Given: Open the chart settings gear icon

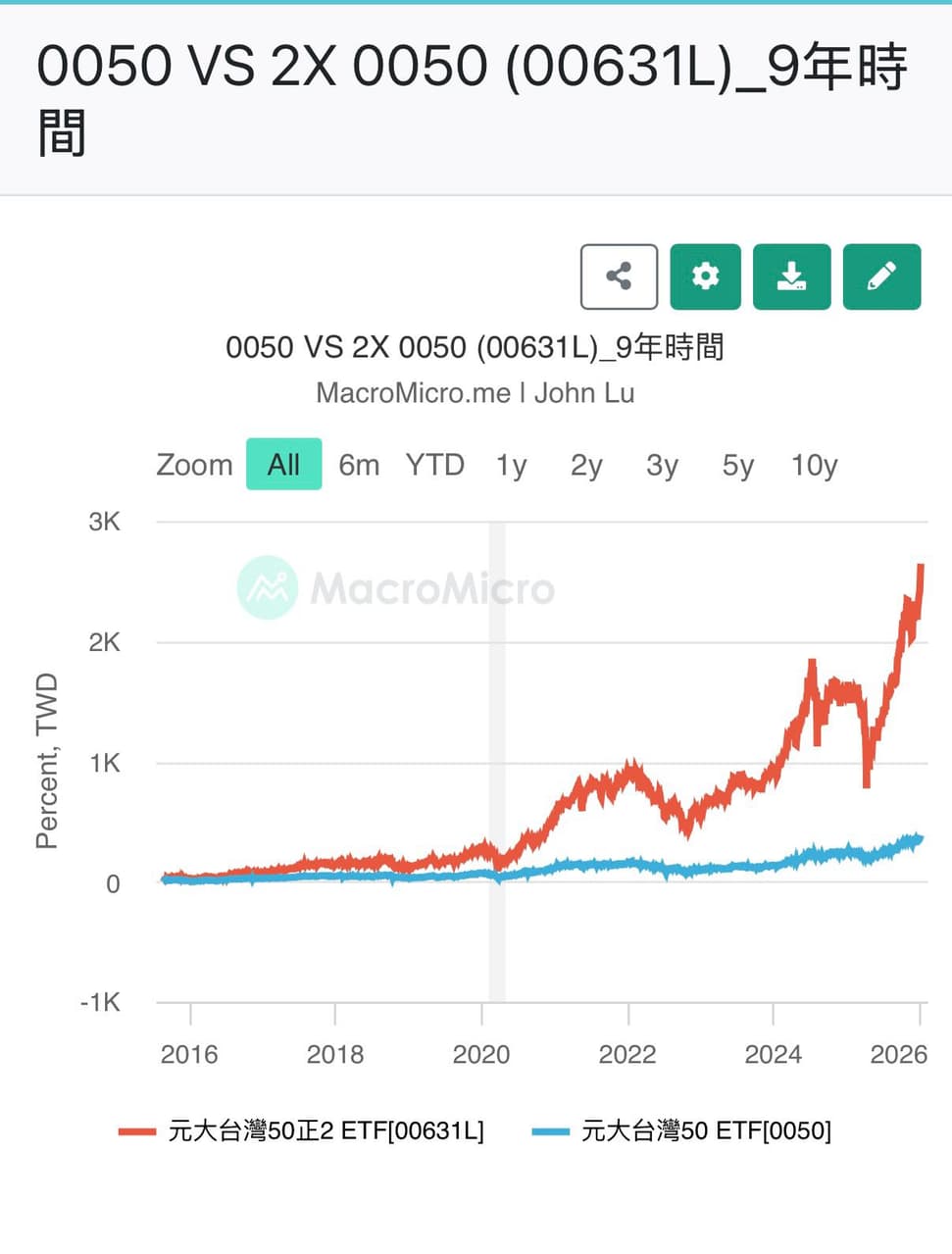Looking at the screenshot, I should 705,276.
